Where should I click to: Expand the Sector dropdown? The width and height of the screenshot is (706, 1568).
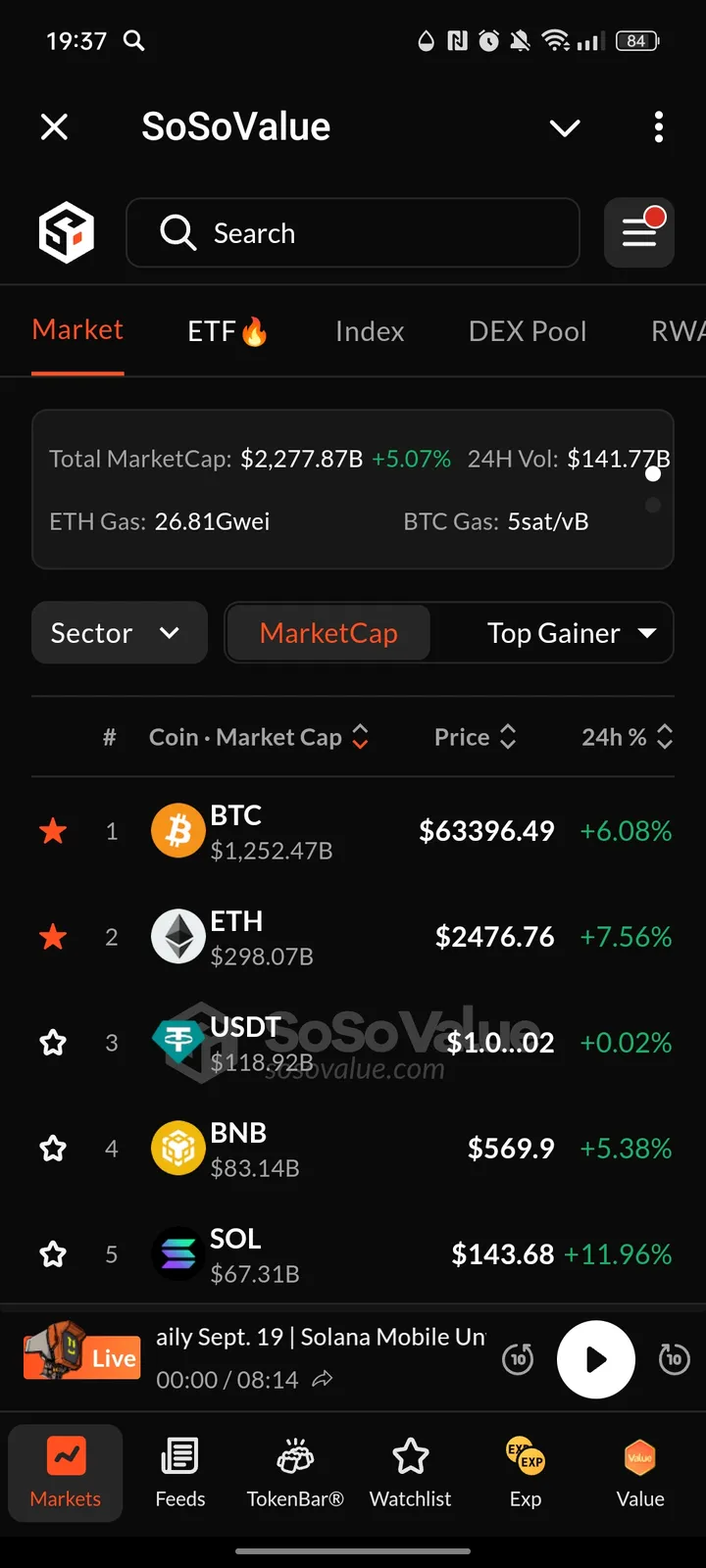point(119,632)
